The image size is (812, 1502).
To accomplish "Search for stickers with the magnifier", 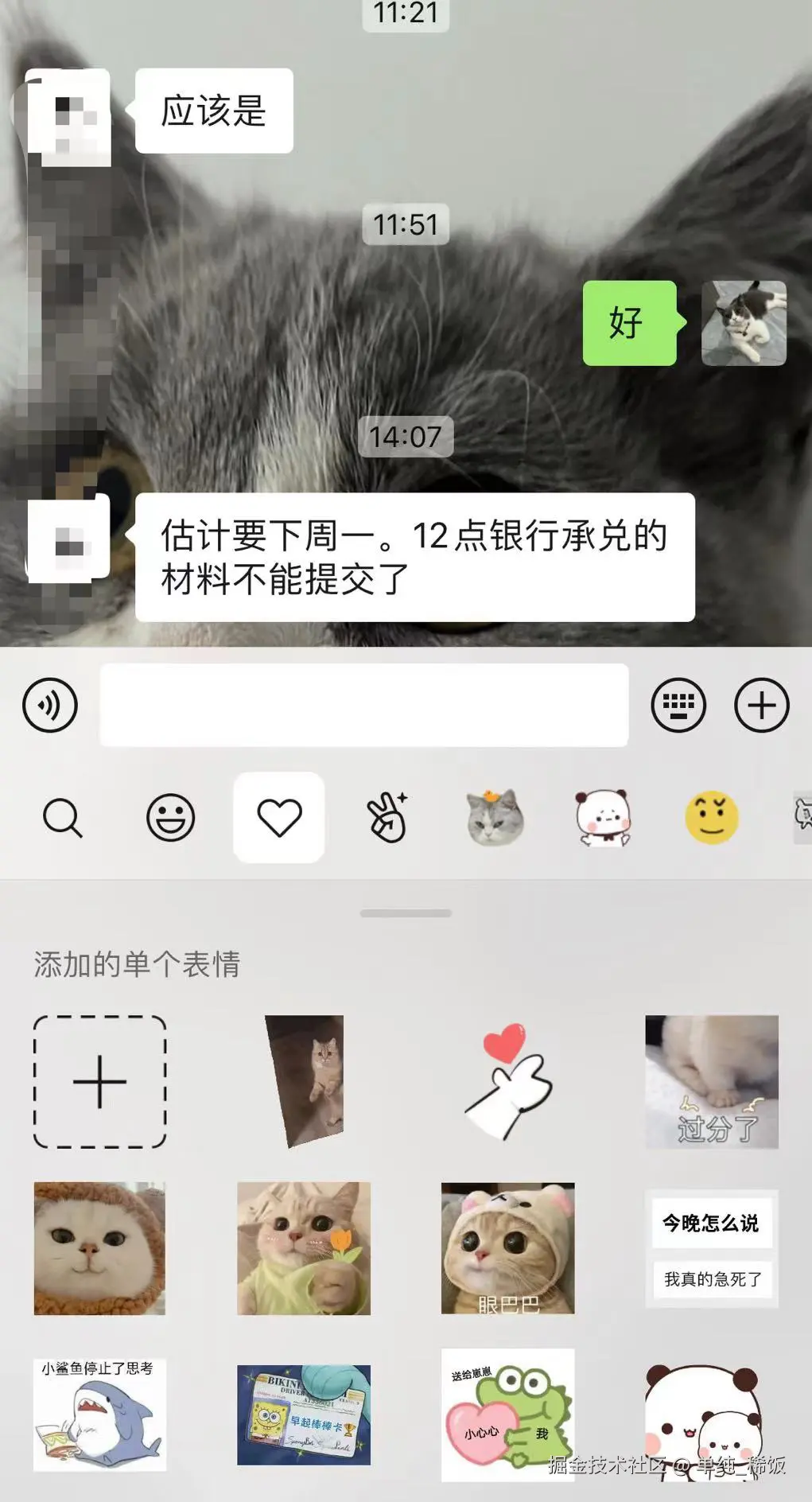I will [x=62, y=818].
